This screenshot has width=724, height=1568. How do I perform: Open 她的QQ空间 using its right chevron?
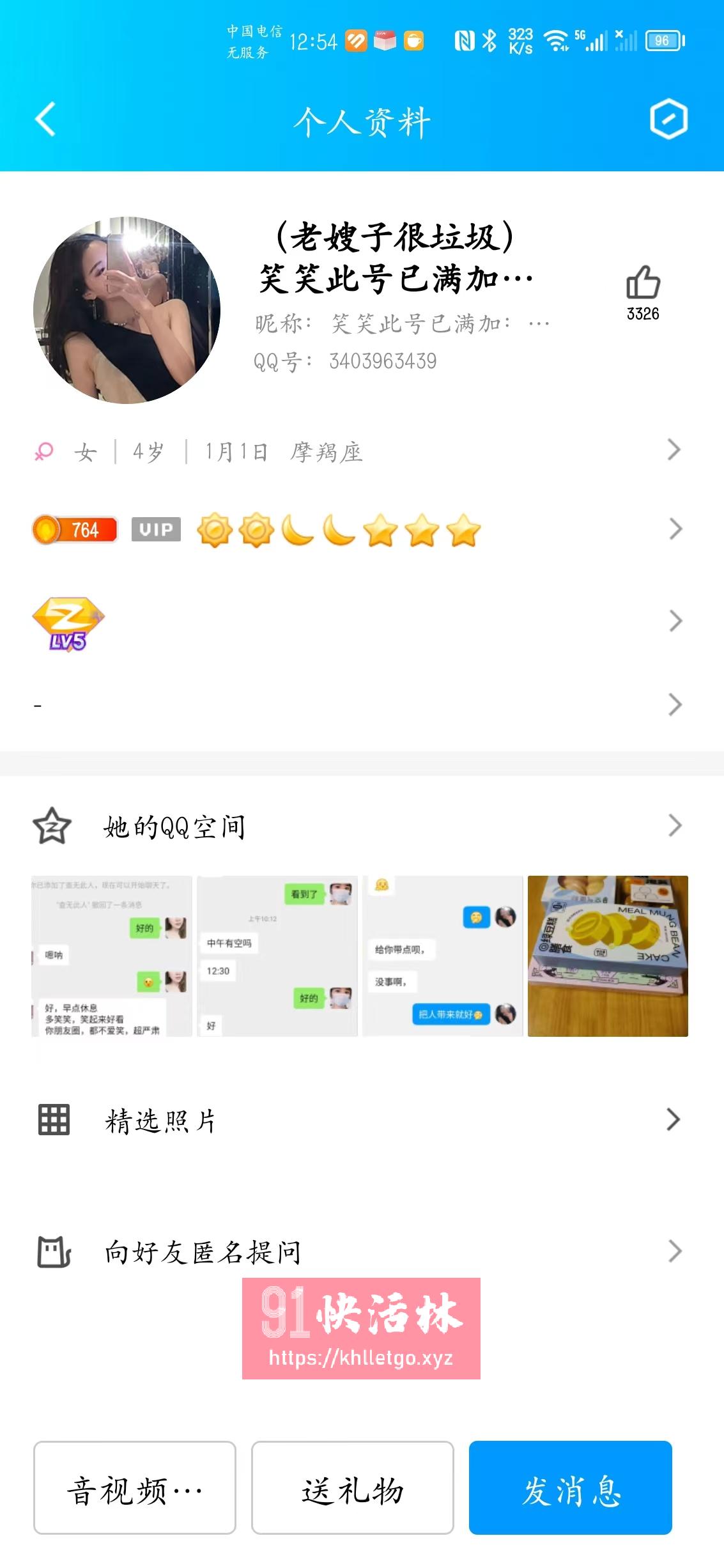tap(673, 827)
